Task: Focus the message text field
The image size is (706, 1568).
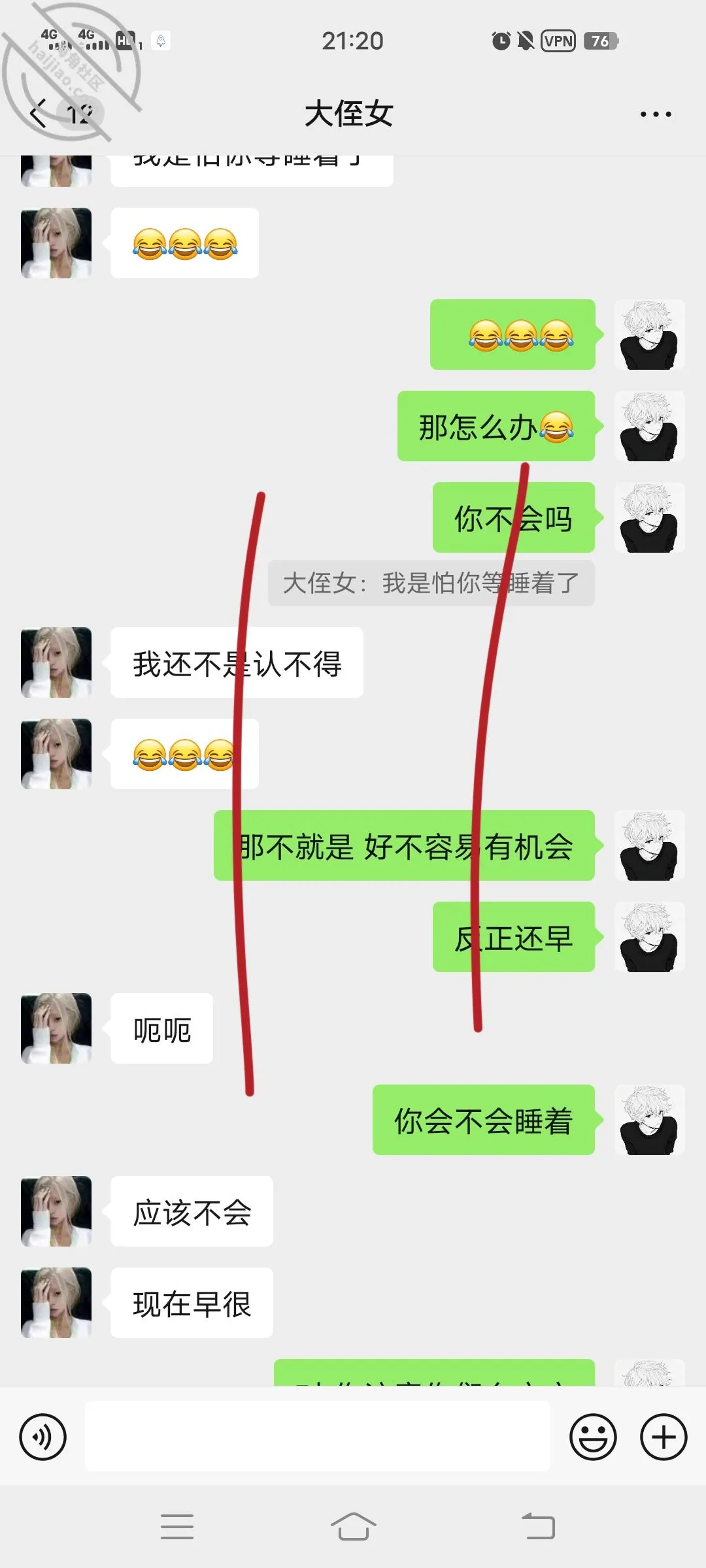Action: point(318,1436)
